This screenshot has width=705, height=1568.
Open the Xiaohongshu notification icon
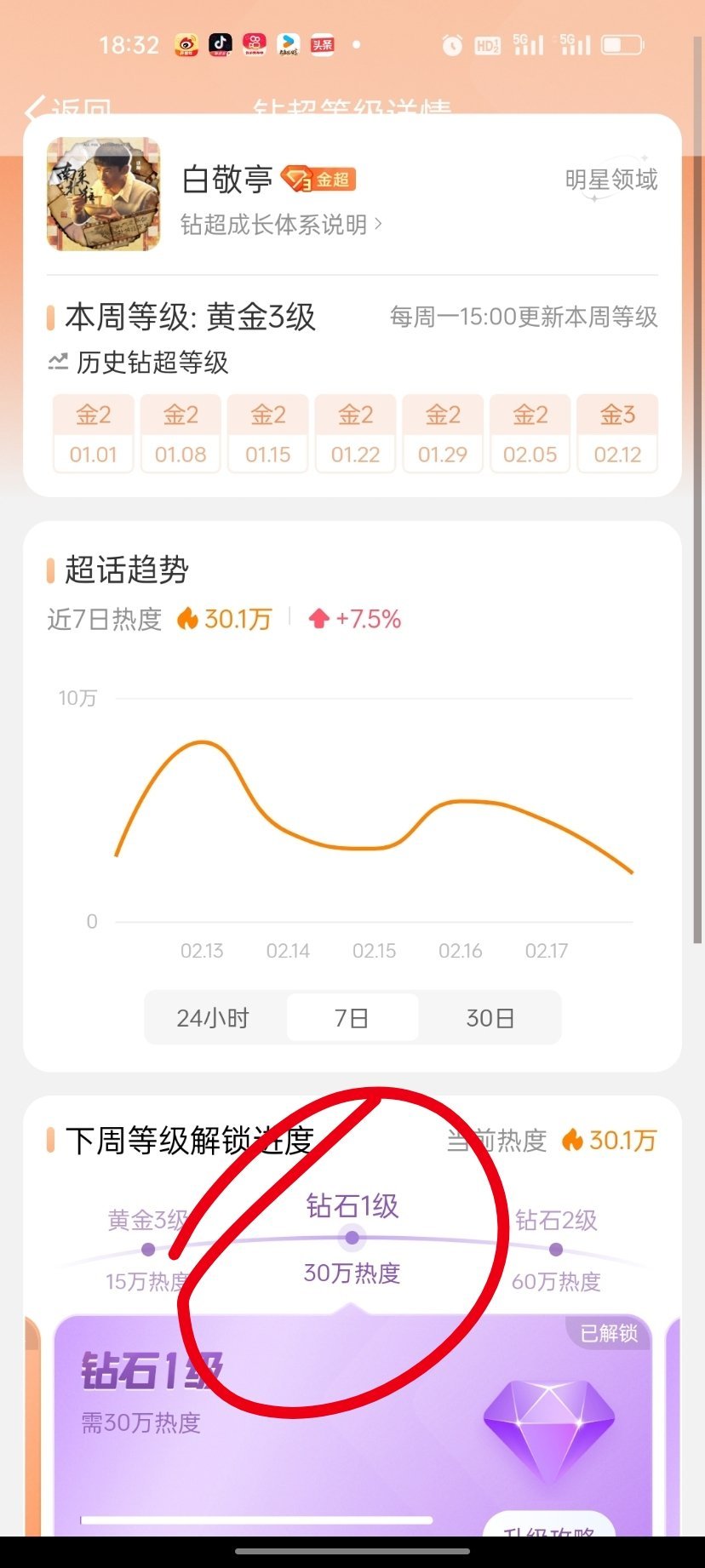point(252,43)
